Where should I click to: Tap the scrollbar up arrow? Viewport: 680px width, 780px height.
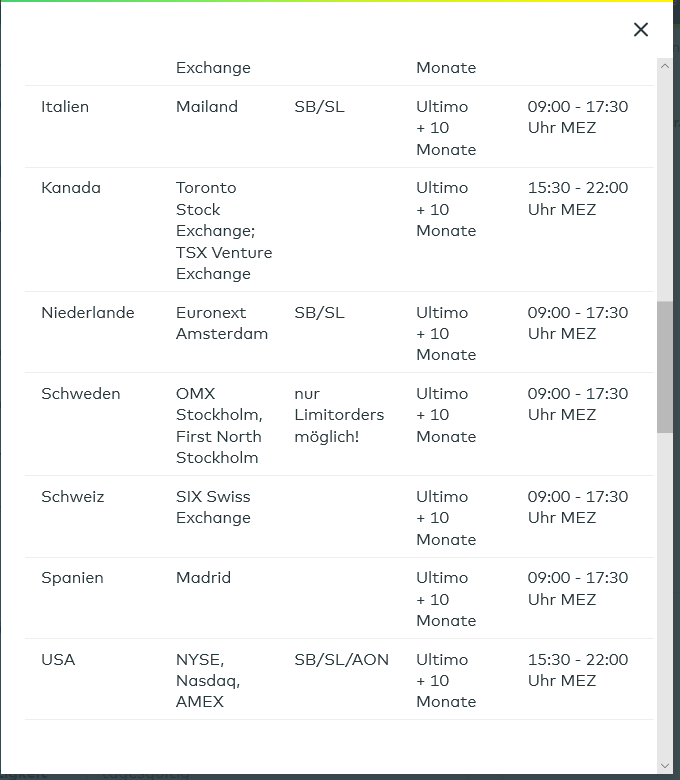click(665, 66)
